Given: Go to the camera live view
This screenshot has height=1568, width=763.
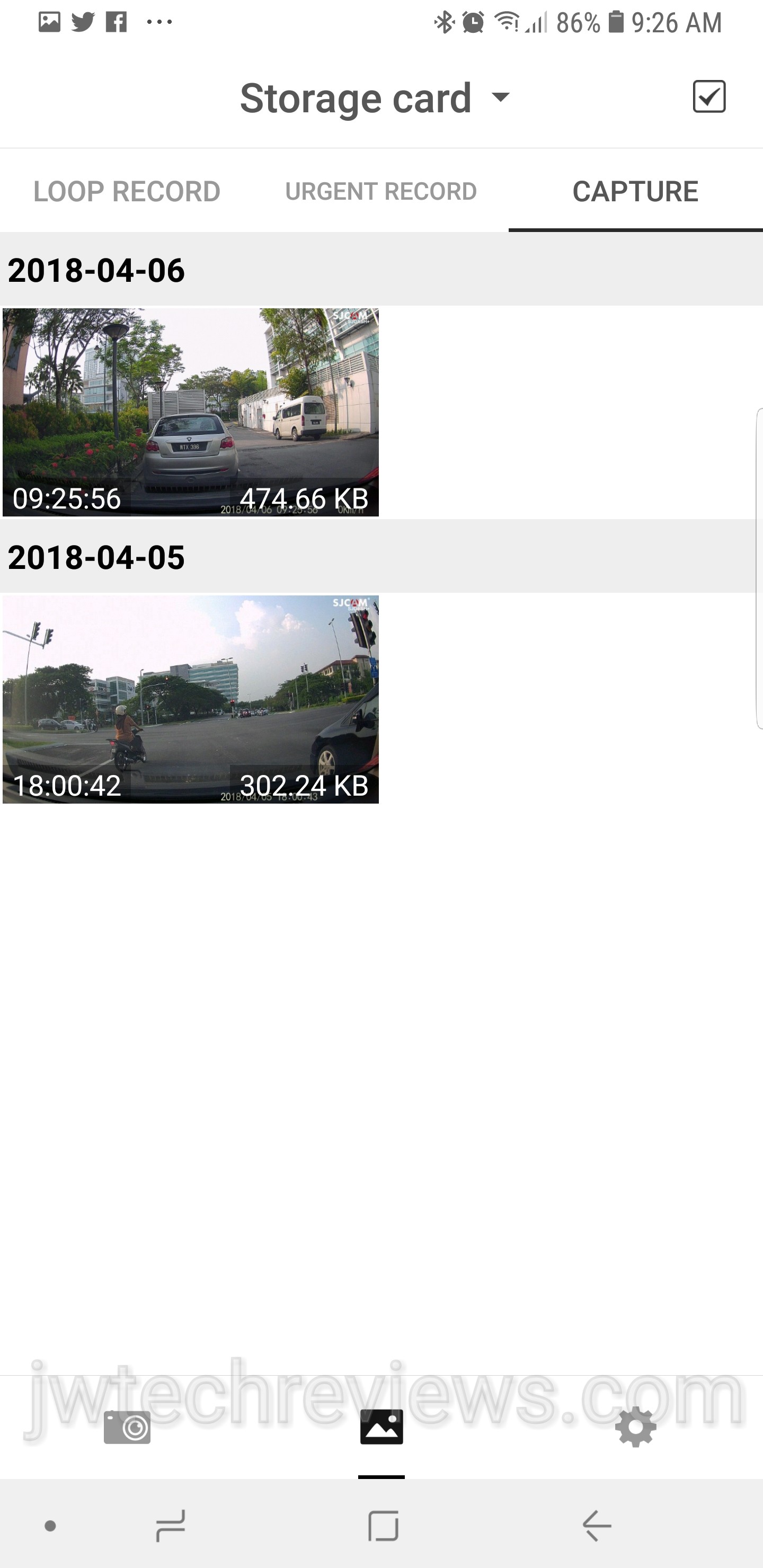Looking at the screenshot, I should tap(127, 1426).
